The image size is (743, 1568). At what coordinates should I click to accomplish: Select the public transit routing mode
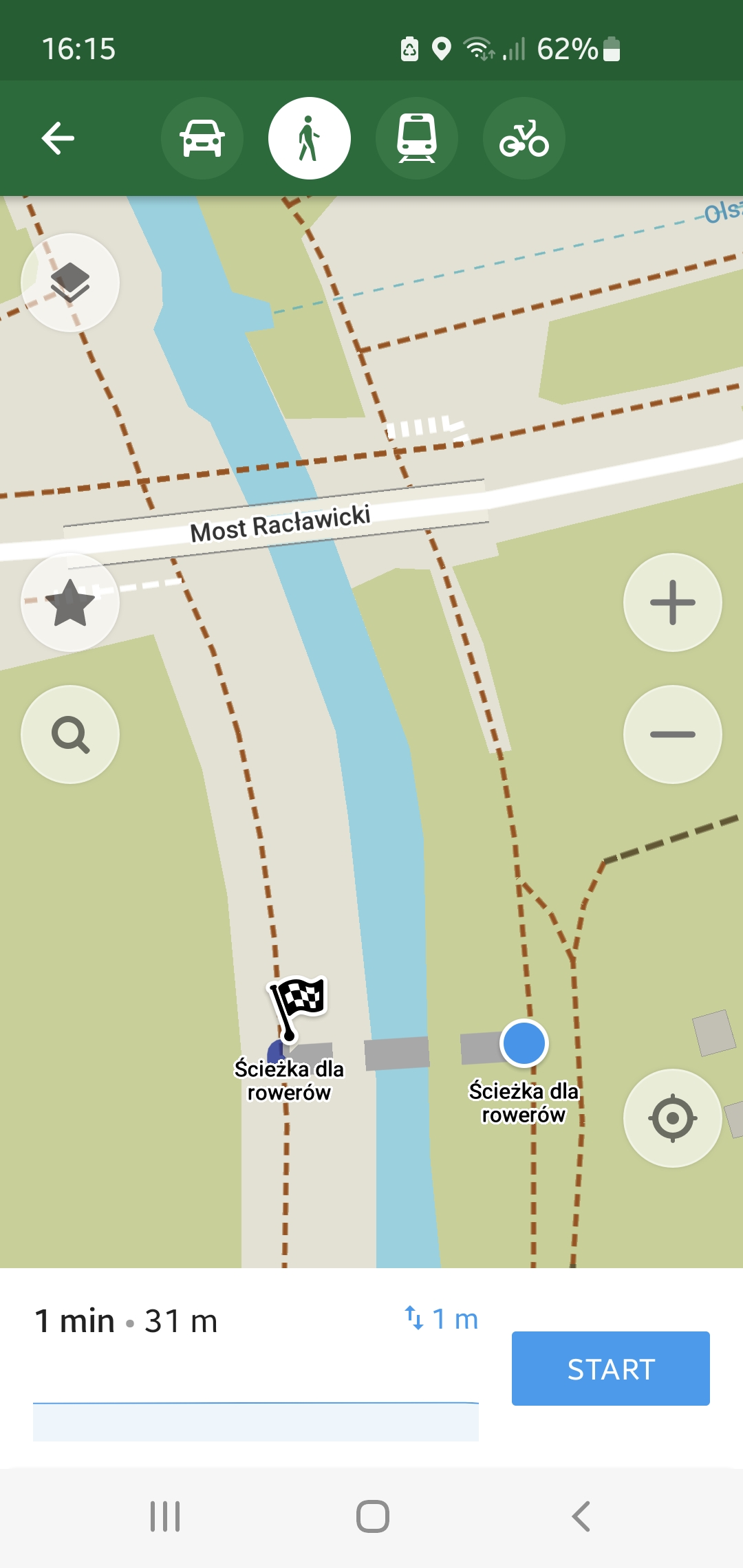pos(417,138)
